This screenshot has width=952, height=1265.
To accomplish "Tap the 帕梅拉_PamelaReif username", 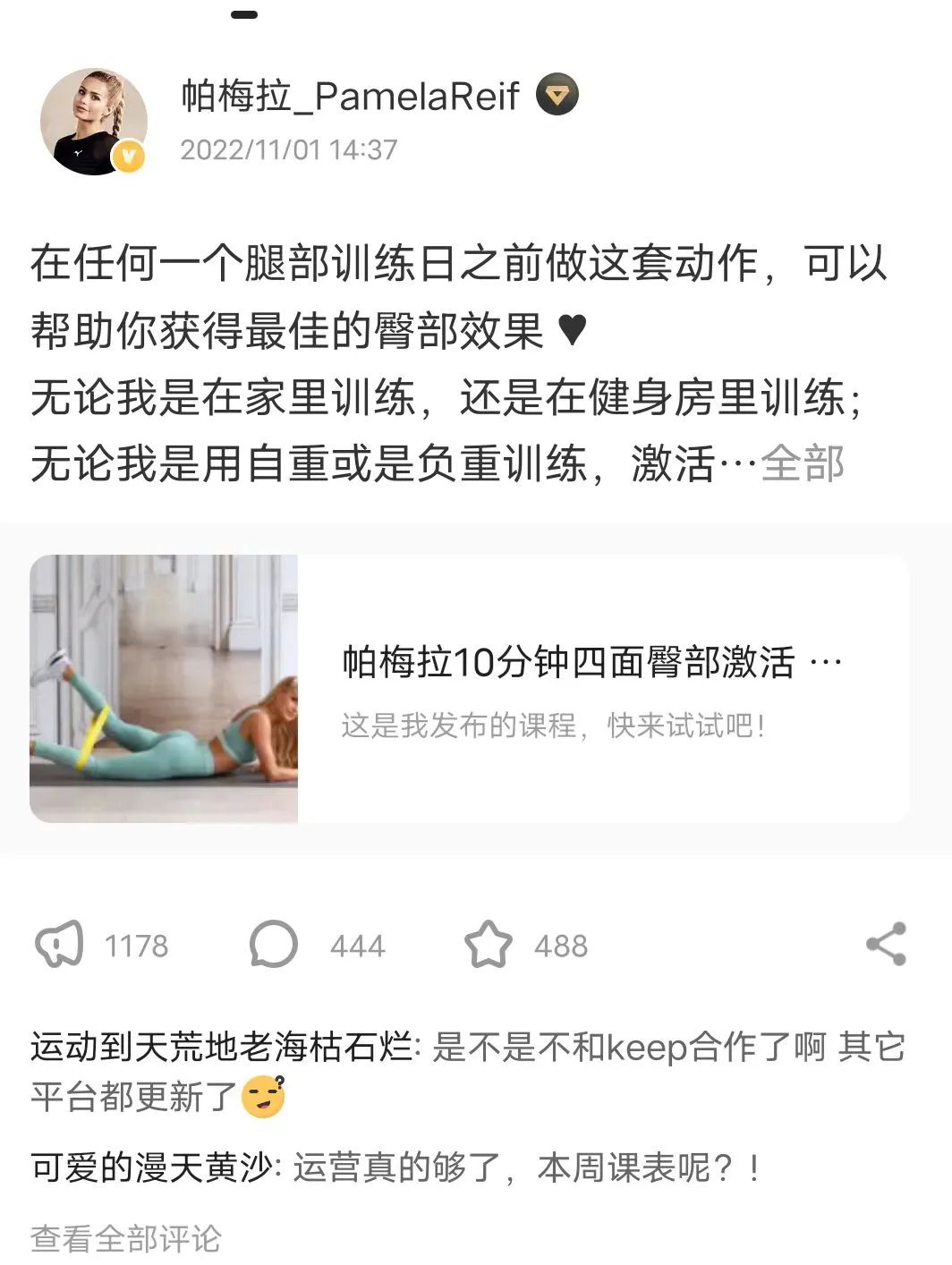I will (x=350, y=96).
